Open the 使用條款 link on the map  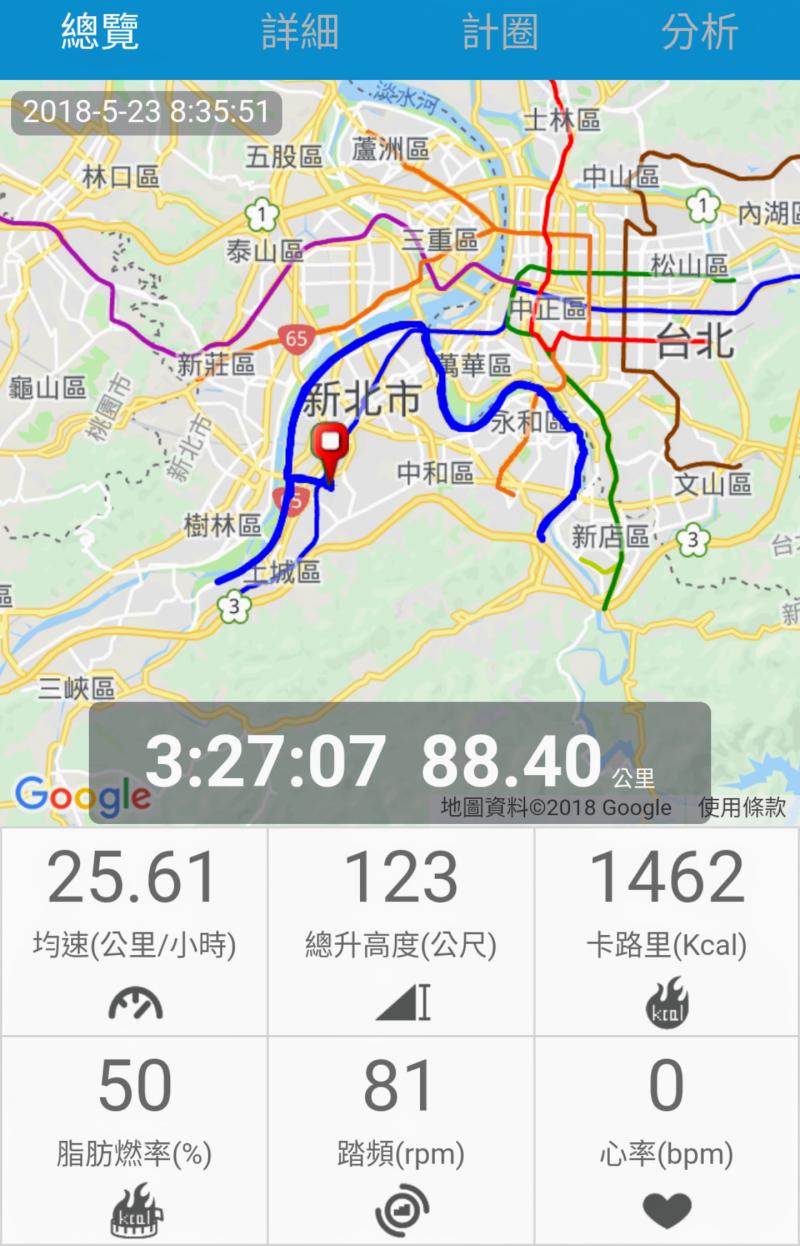coord(741,807)
